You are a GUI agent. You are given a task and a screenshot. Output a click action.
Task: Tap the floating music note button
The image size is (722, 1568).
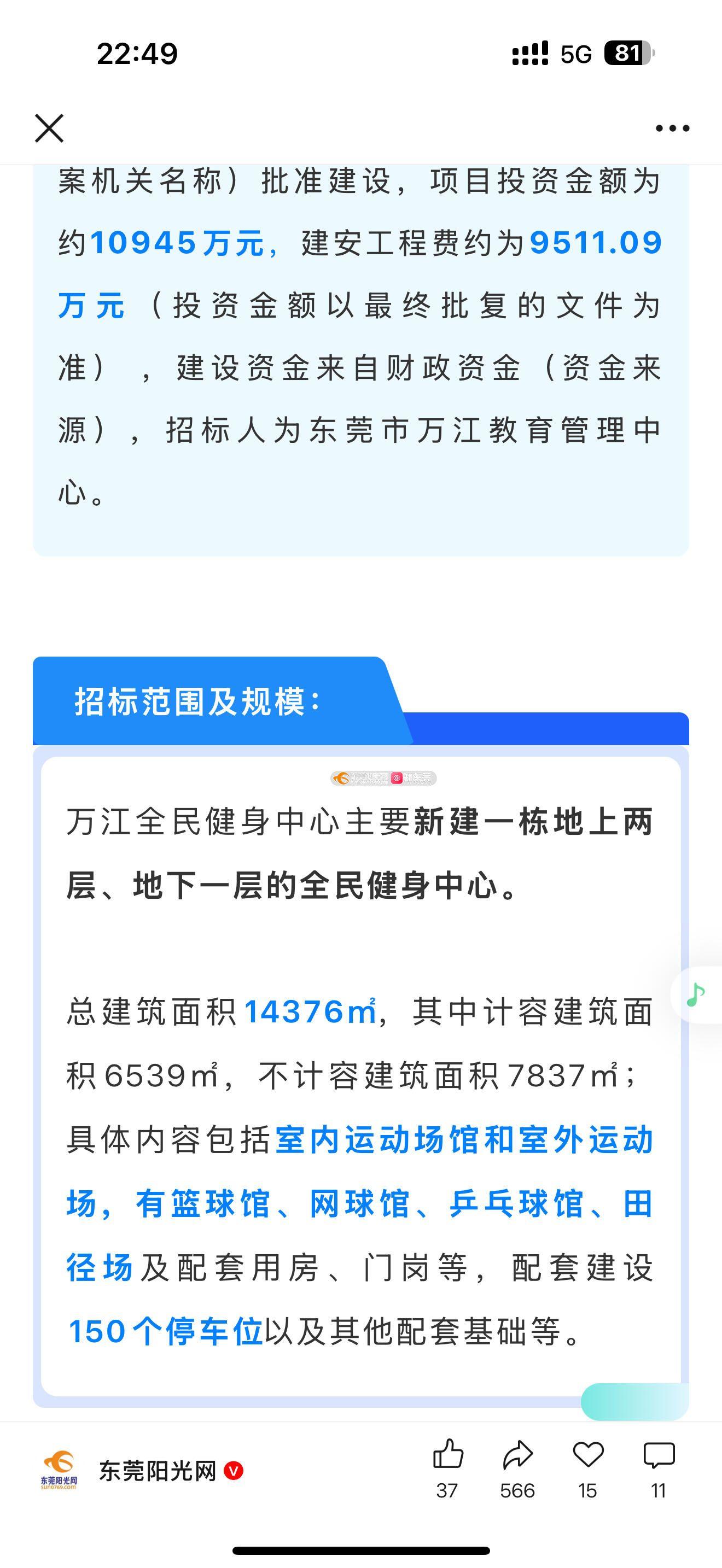click(x=696, y=994)
